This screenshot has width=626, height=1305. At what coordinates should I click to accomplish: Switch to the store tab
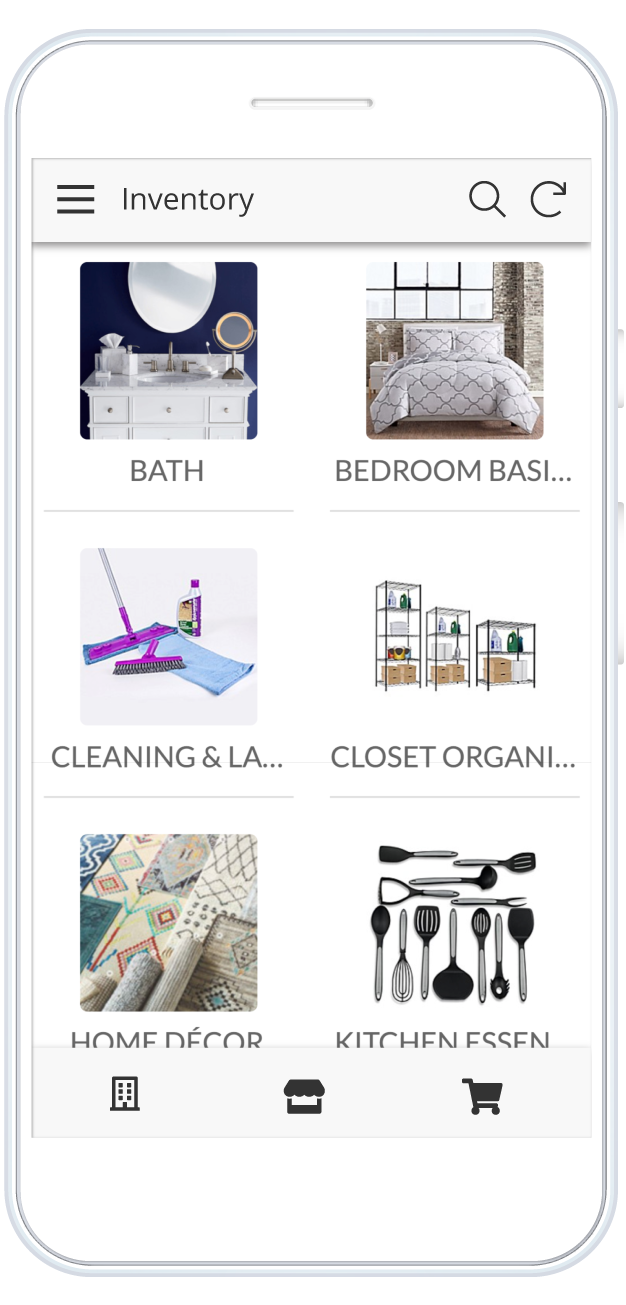point(304,1096)
